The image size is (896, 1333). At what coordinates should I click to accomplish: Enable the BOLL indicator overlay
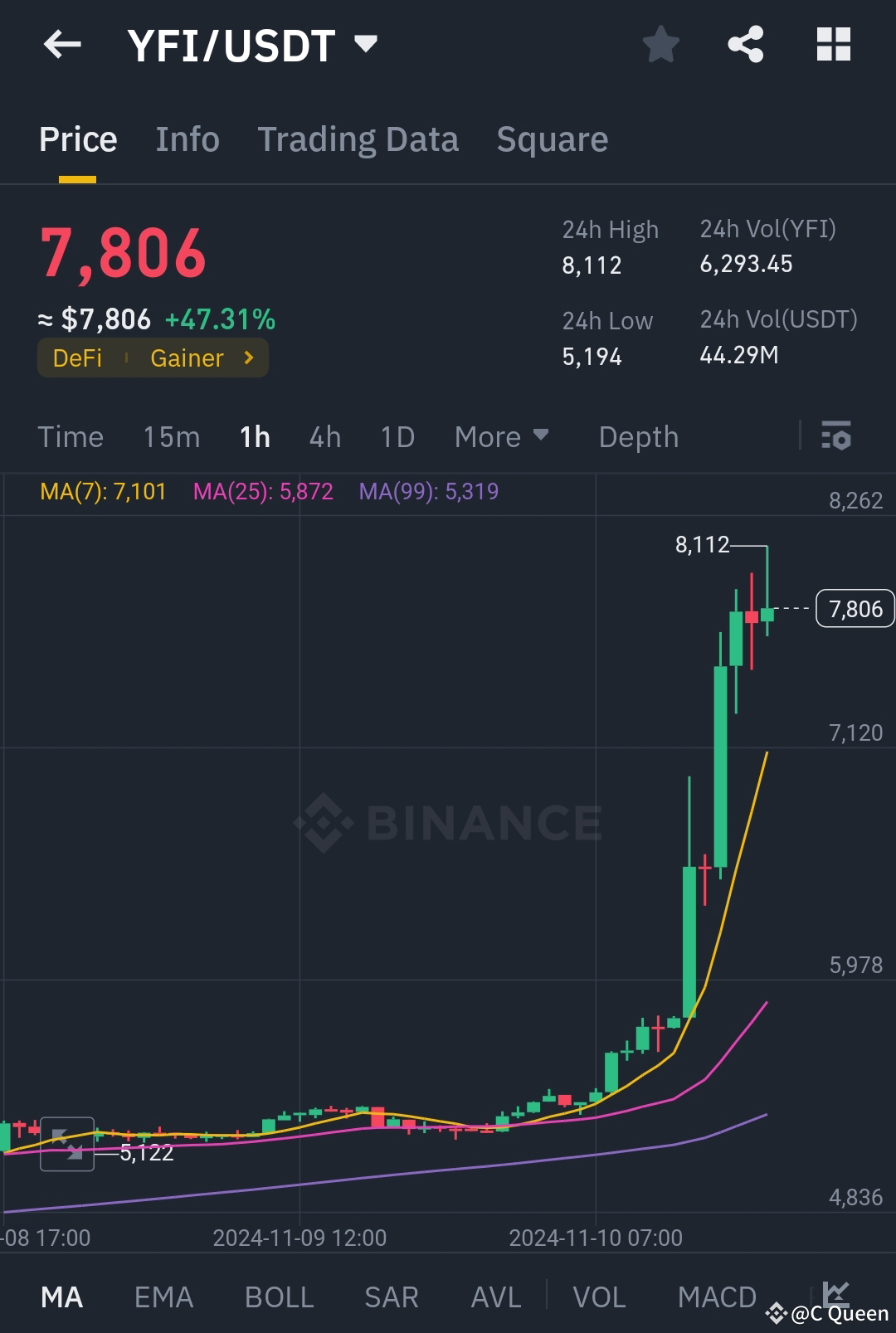[279, 1296]
